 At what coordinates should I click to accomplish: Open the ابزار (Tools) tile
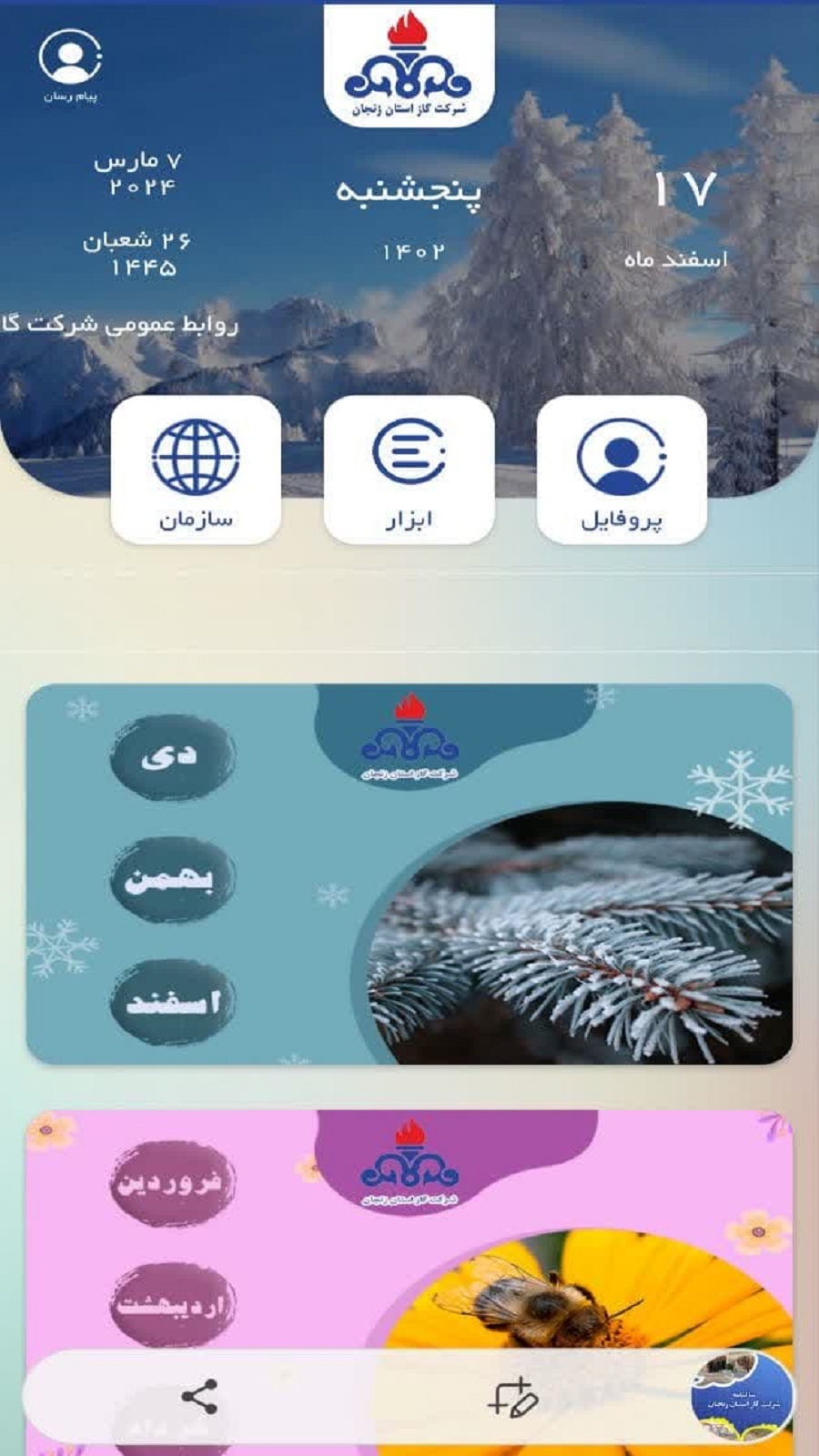coord(409,470)
